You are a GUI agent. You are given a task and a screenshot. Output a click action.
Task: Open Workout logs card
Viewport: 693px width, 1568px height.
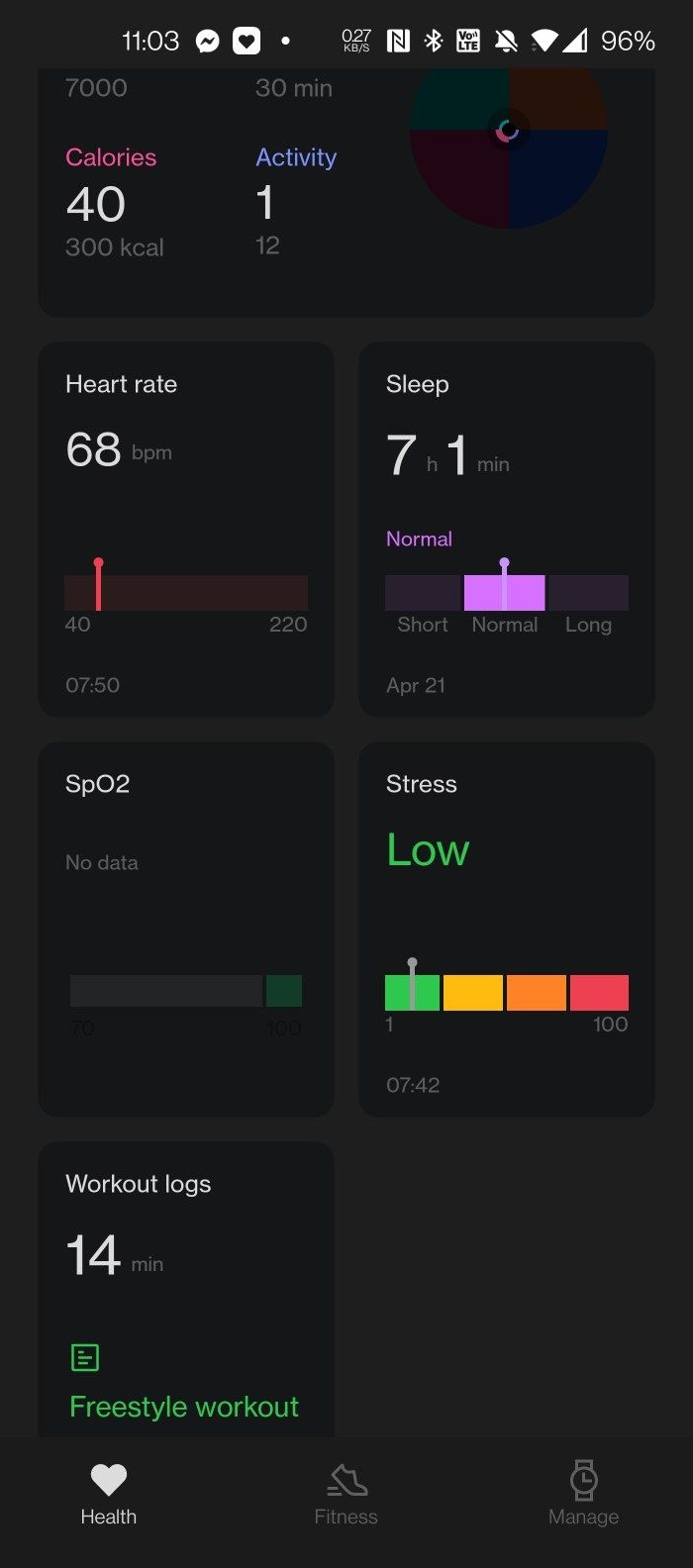pyautogui.click(x=186, y=1287)
